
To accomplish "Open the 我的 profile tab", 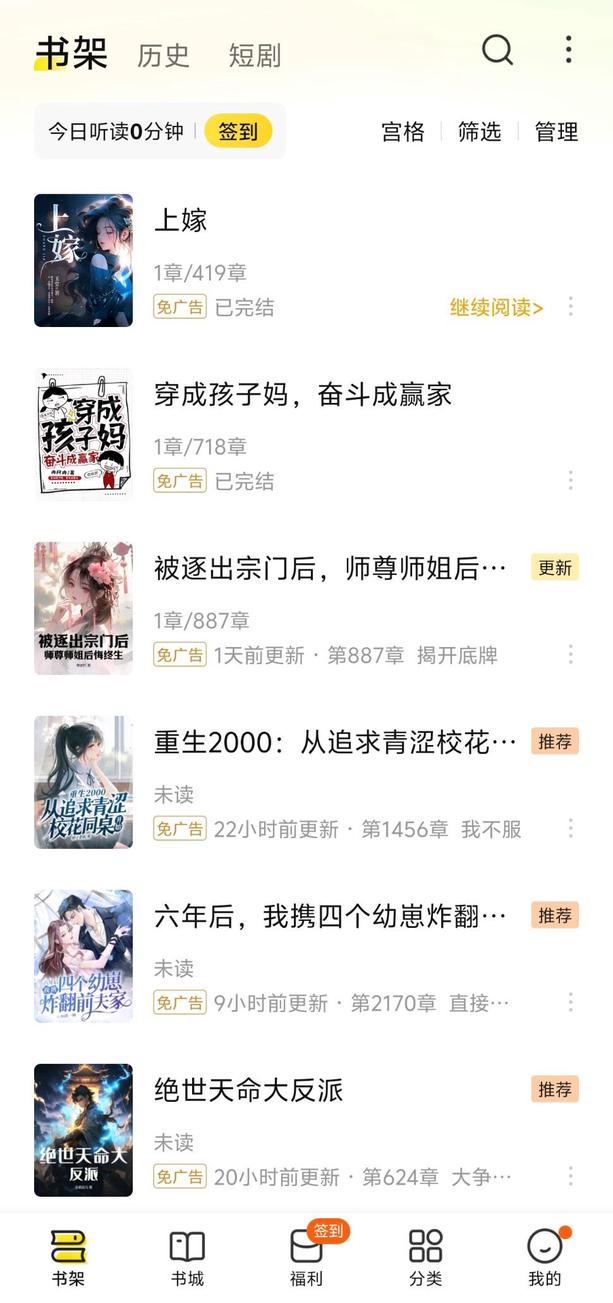I will point(545,1258).
